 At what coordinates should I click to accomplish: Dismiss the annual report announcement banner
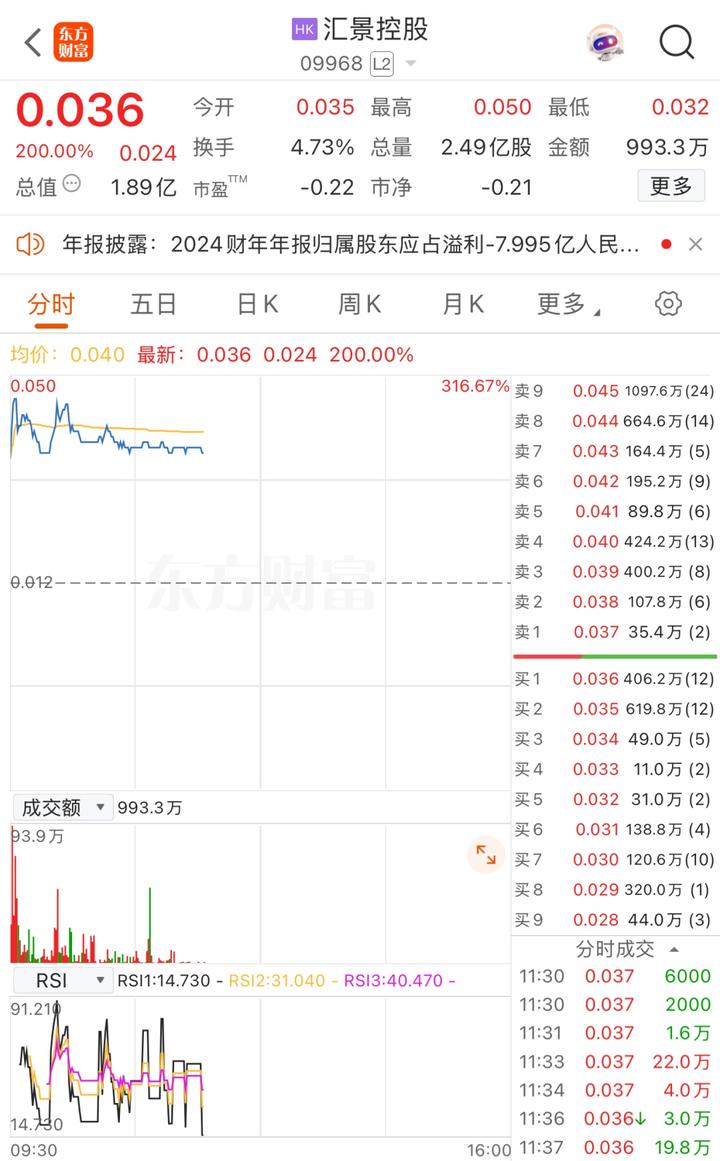tap(696, 244)
